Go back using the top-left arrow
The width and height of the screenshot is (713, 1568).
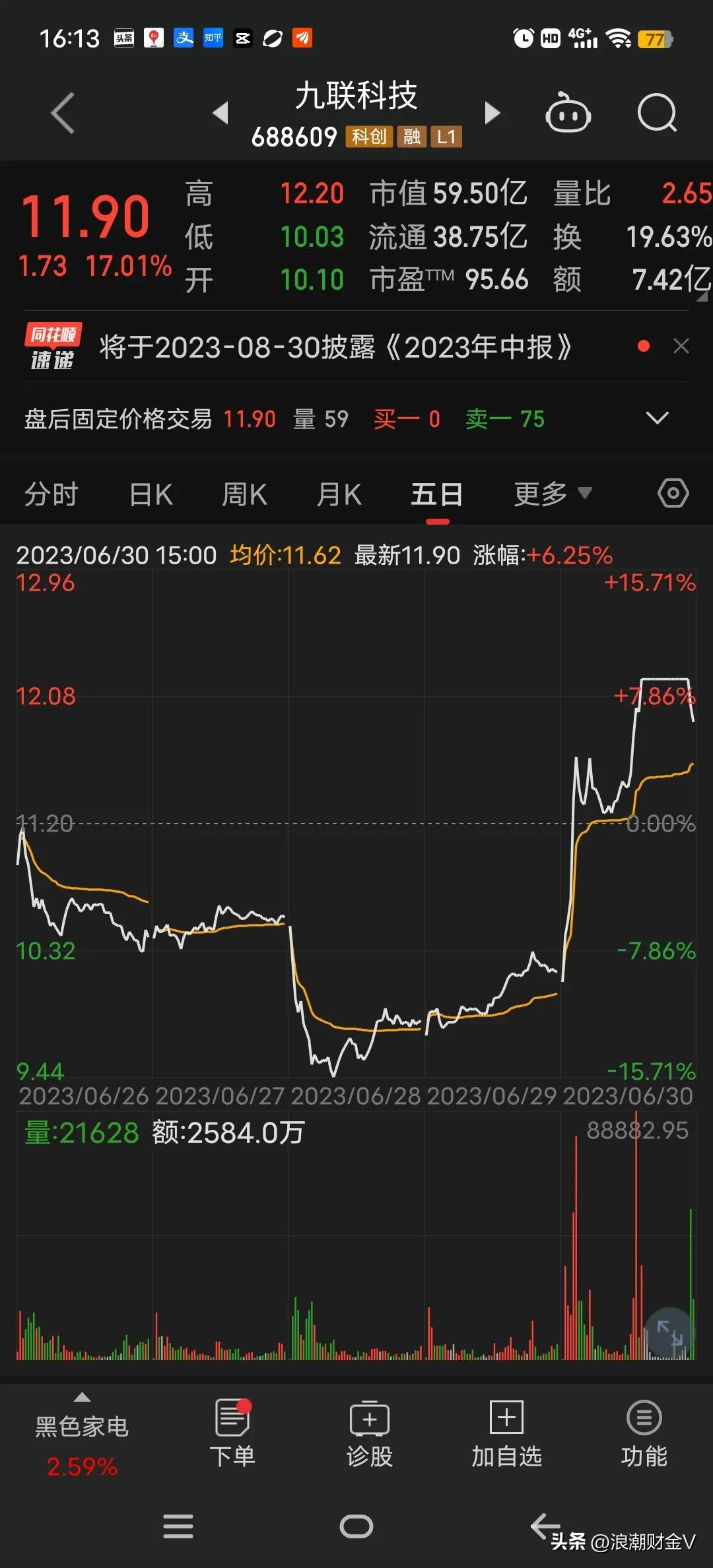(63, 114)
